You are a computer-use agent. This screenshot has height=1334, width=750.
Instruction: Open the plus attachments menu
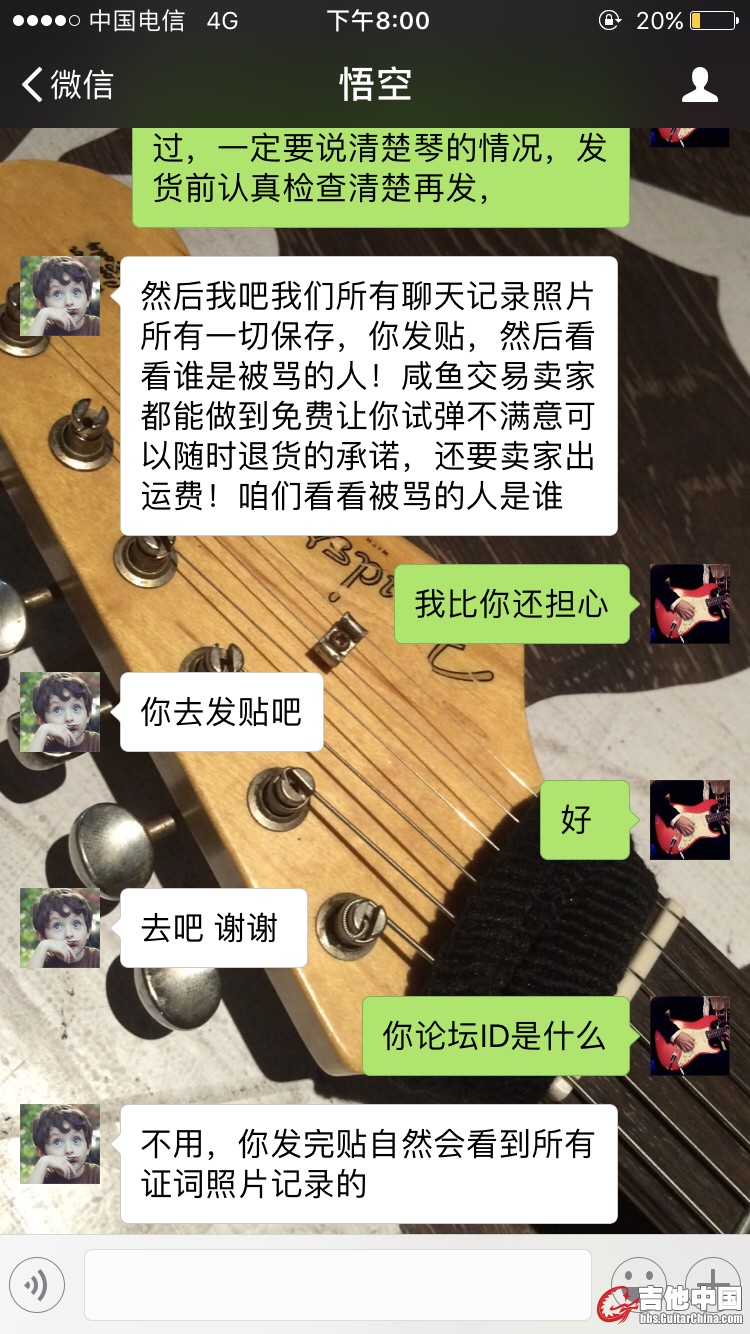pos(712,1280)
